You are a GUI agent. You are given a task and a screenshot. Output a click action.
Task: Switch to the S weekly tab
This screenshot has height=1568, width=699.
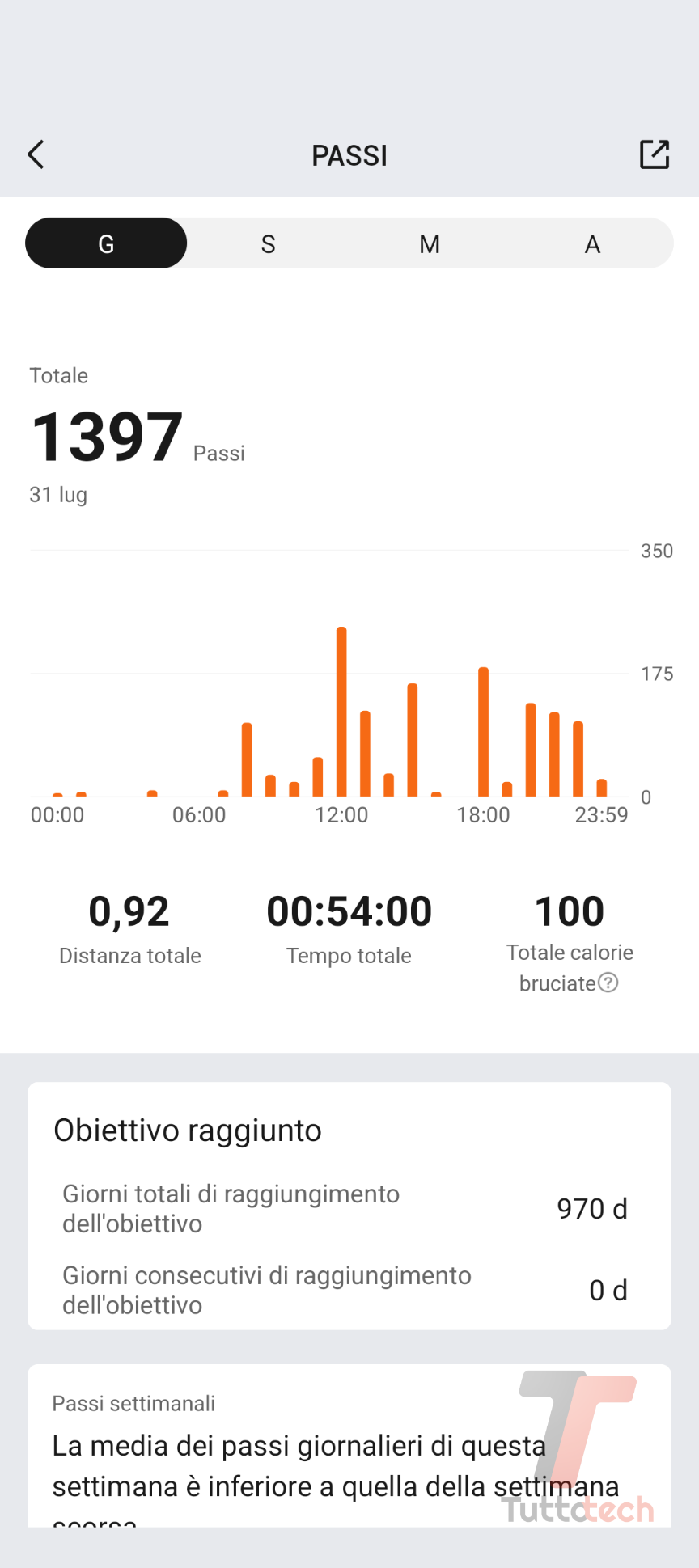point(269,243)
